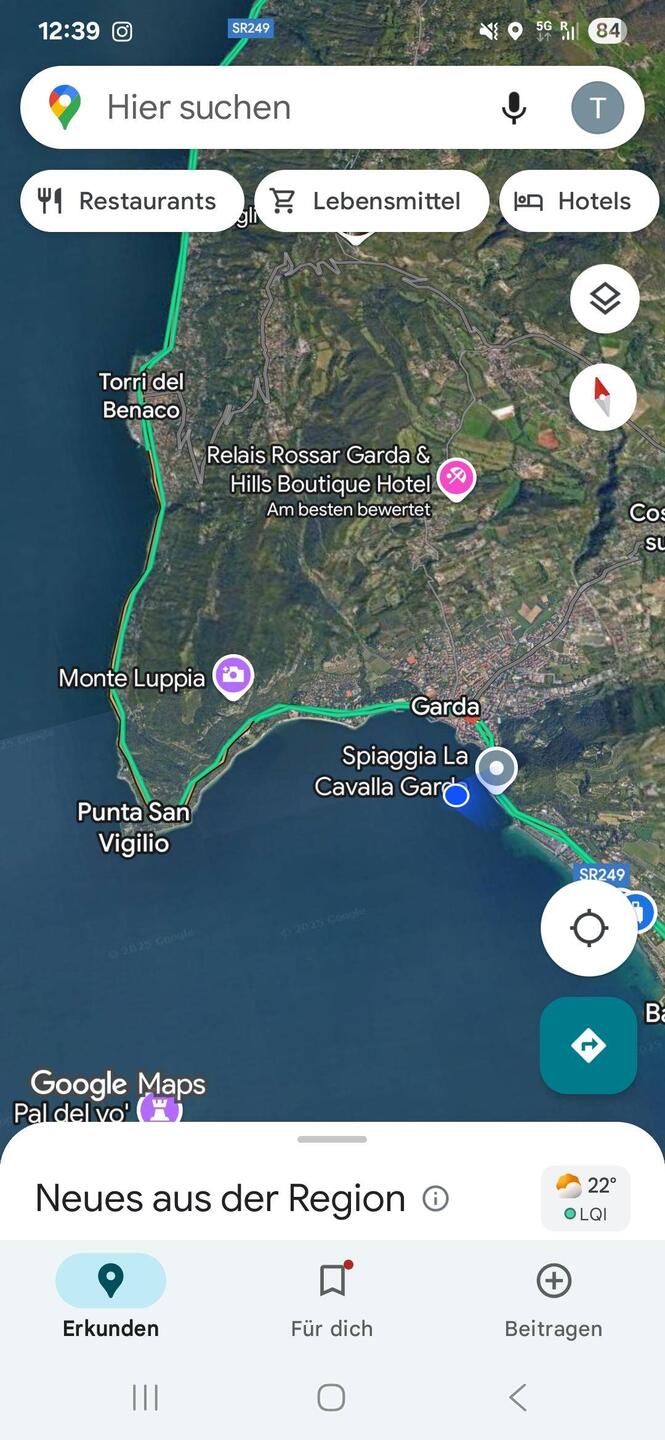Select the Erkunden tab

pyautogui.click(x=111, y=1297)
